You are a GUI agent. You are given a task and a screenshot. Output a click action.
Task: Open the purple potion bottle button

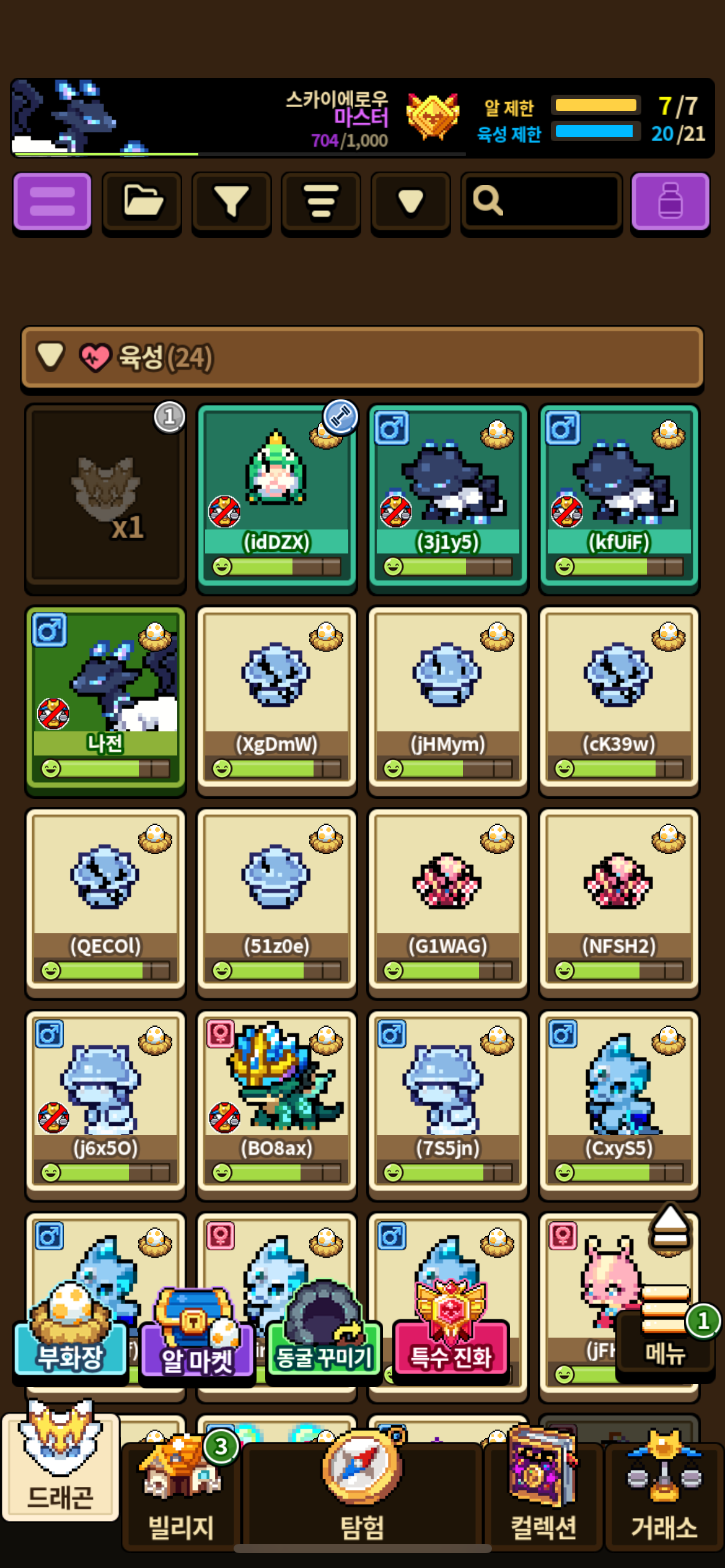tap(670, 202)
